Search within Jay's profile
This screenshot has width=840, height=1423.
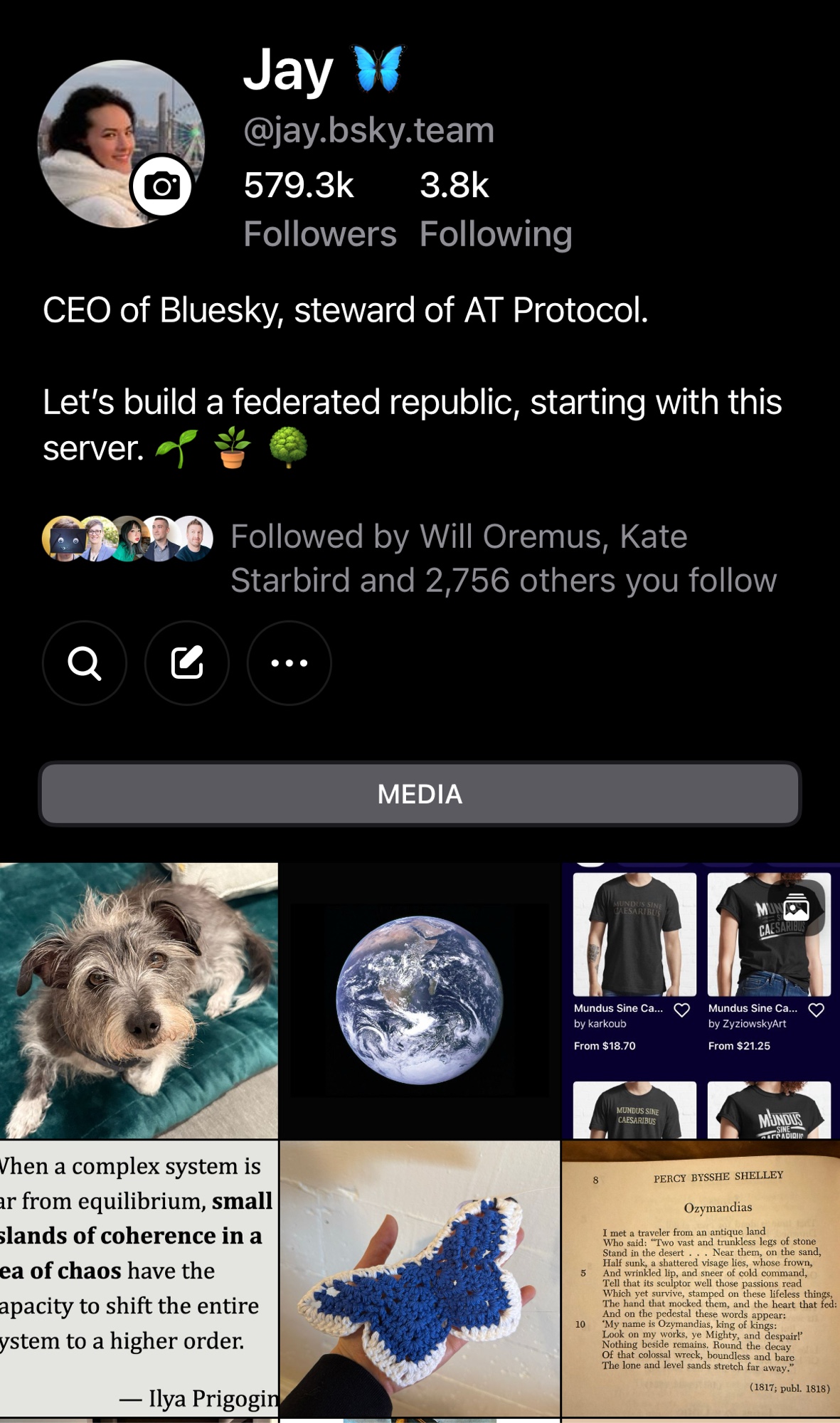85,663
